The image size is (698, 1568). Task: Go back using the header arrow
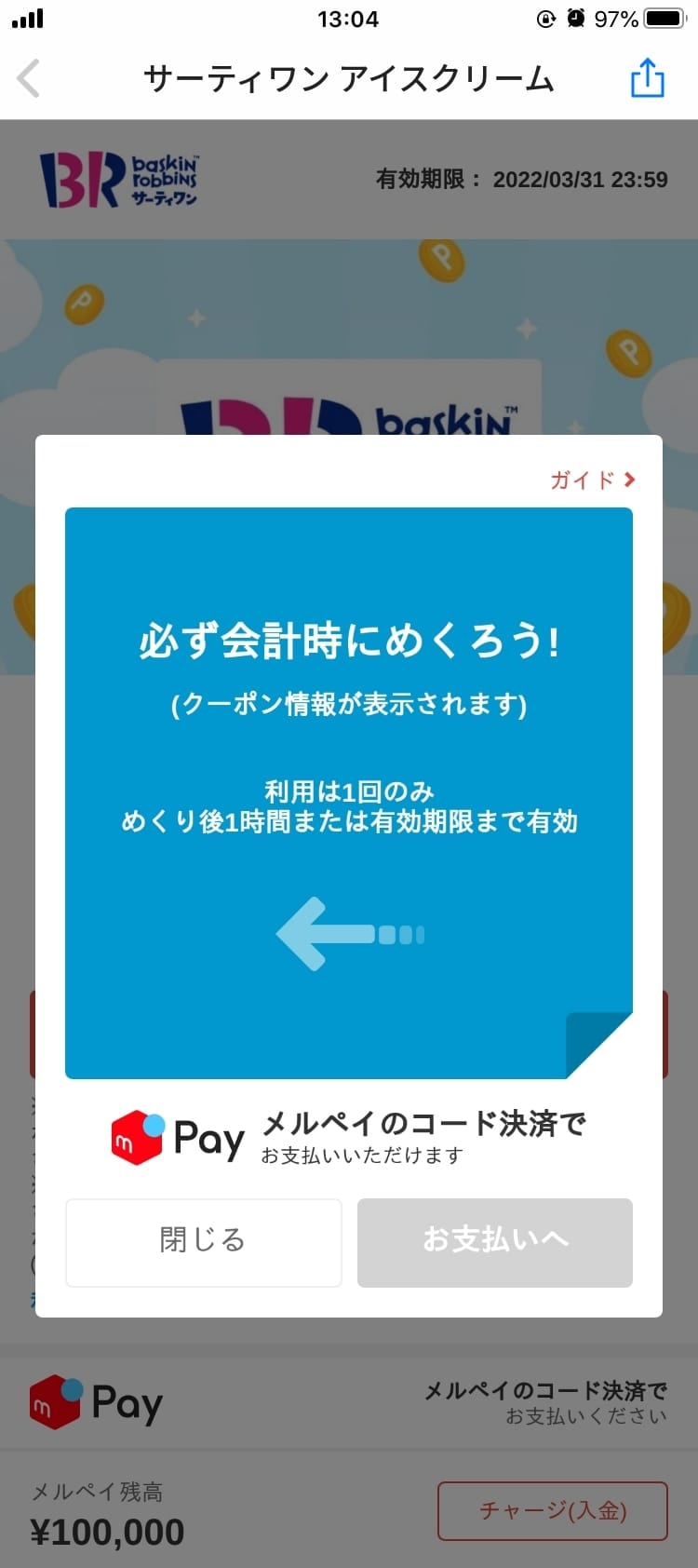tap(30, 78)
